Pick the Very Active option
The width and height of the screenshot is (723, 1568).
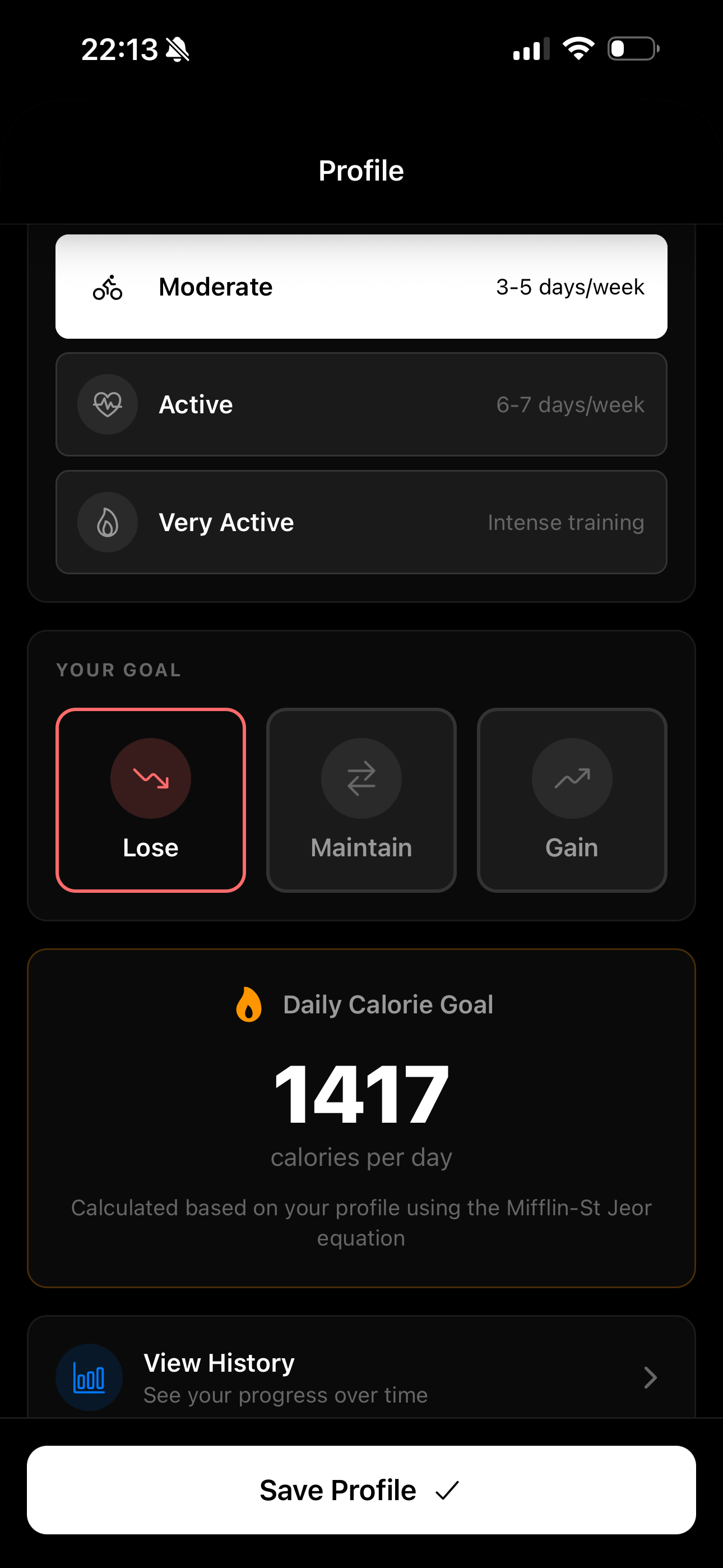point(361,522)
